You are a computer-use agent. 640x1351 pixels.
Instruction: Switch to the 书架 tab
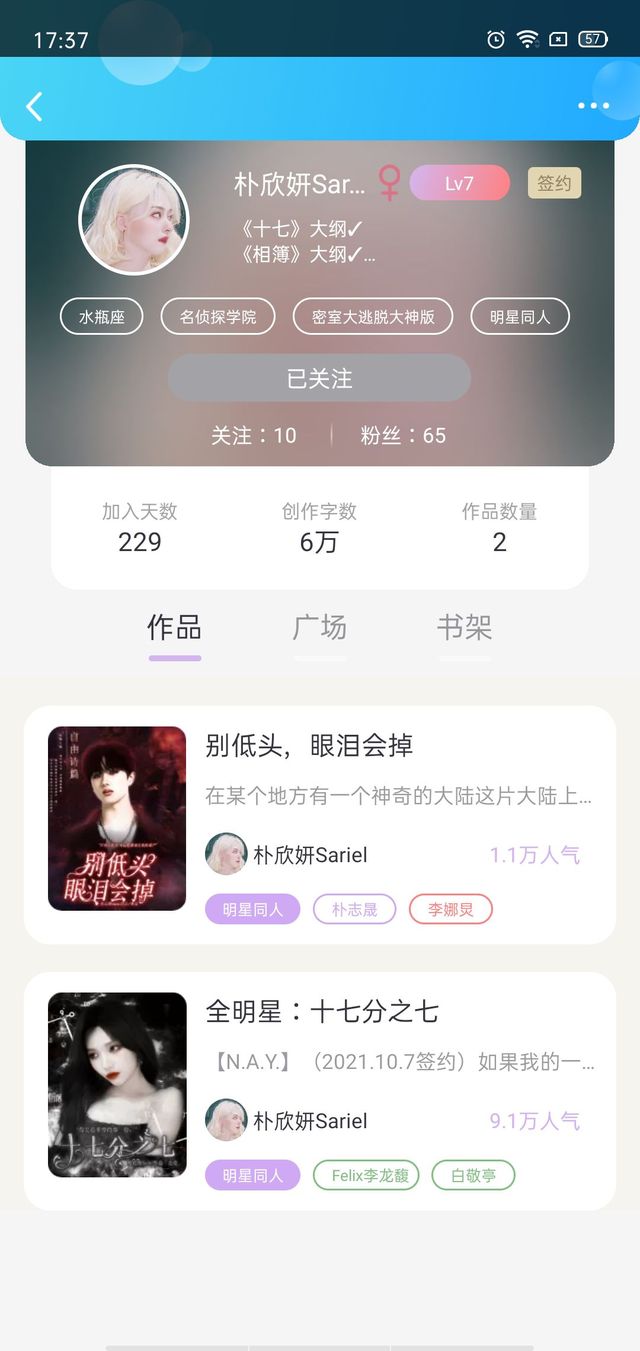465,628
